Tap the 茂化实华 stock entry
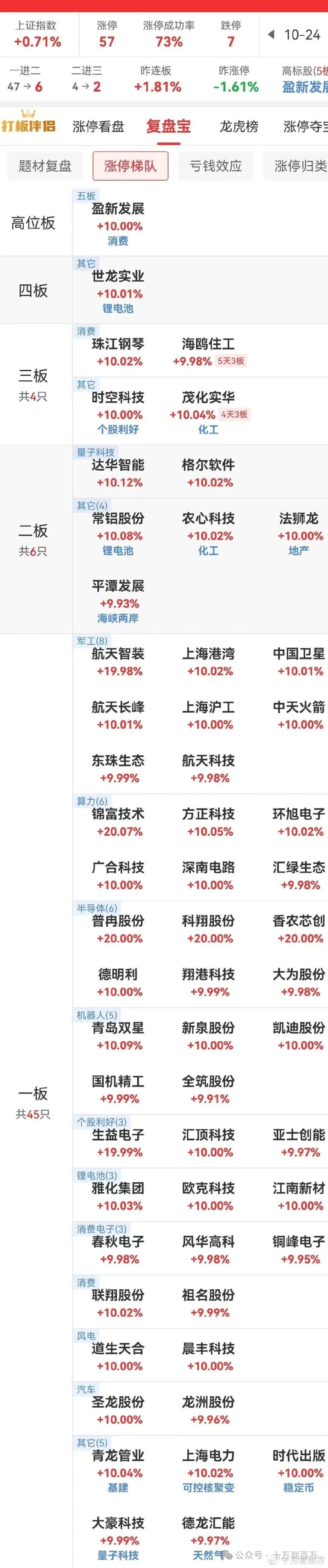Image resolution: width=328 pixels, height=1568 pixels. point(208,406)
